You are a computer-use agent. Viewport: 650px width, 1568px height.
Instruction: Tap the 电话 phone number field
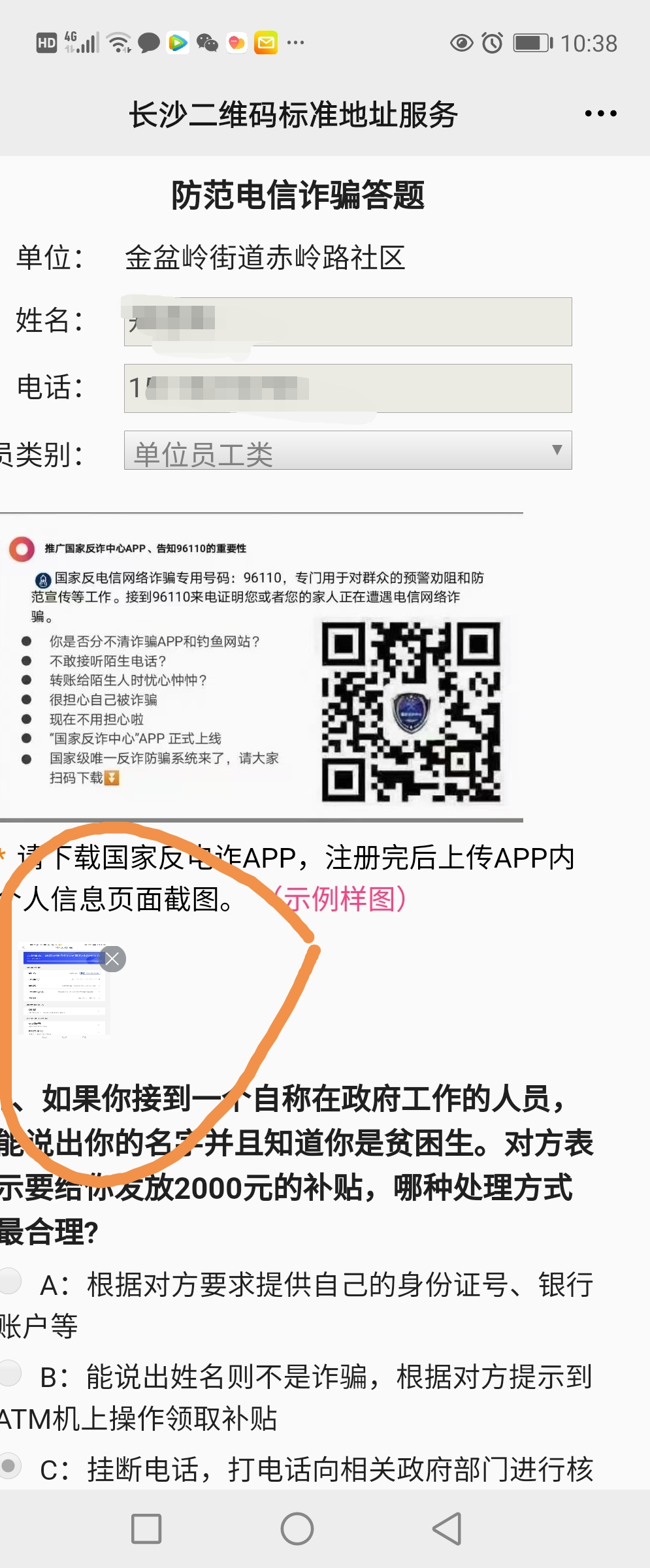point(348,389)
